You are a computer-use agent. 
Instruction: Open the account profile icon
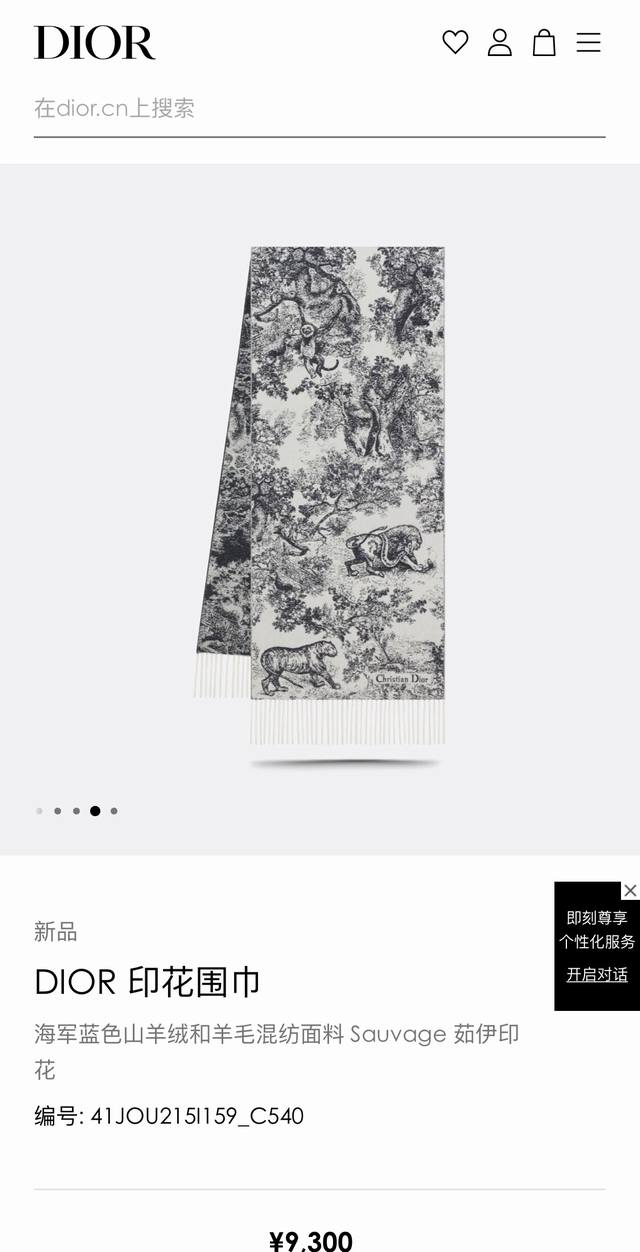point(499,42)
